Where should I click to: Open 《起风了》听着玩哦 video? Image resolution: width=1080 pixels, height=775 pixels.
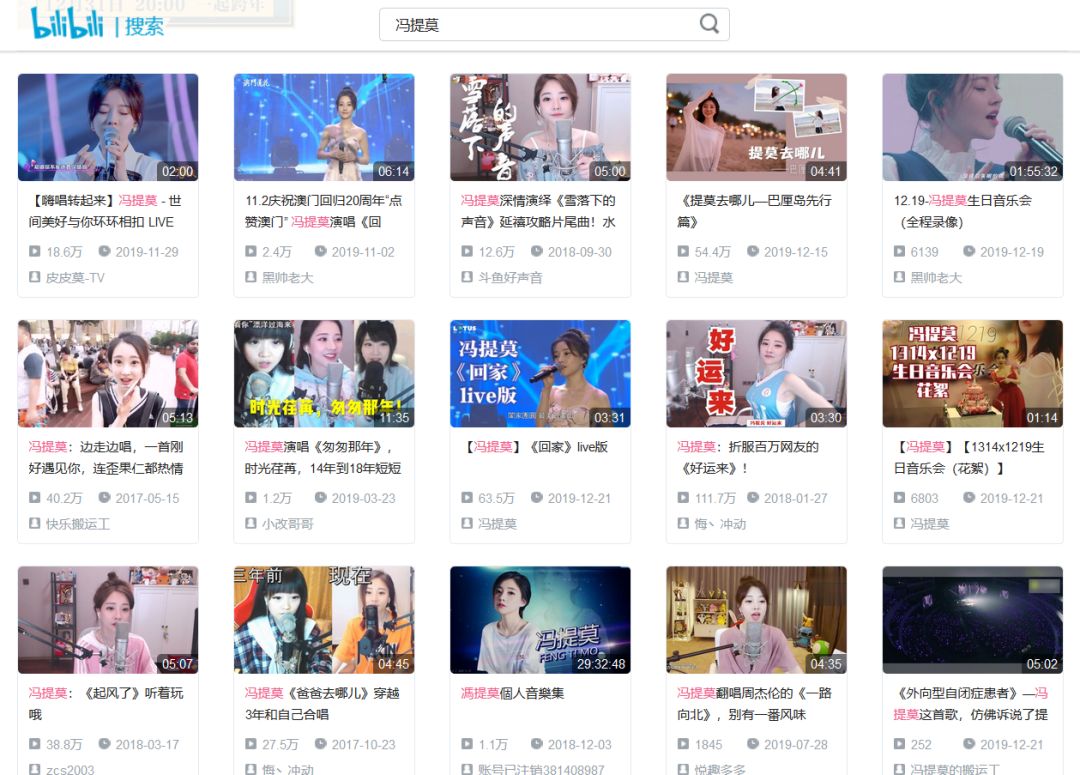[x=108, y=620]
